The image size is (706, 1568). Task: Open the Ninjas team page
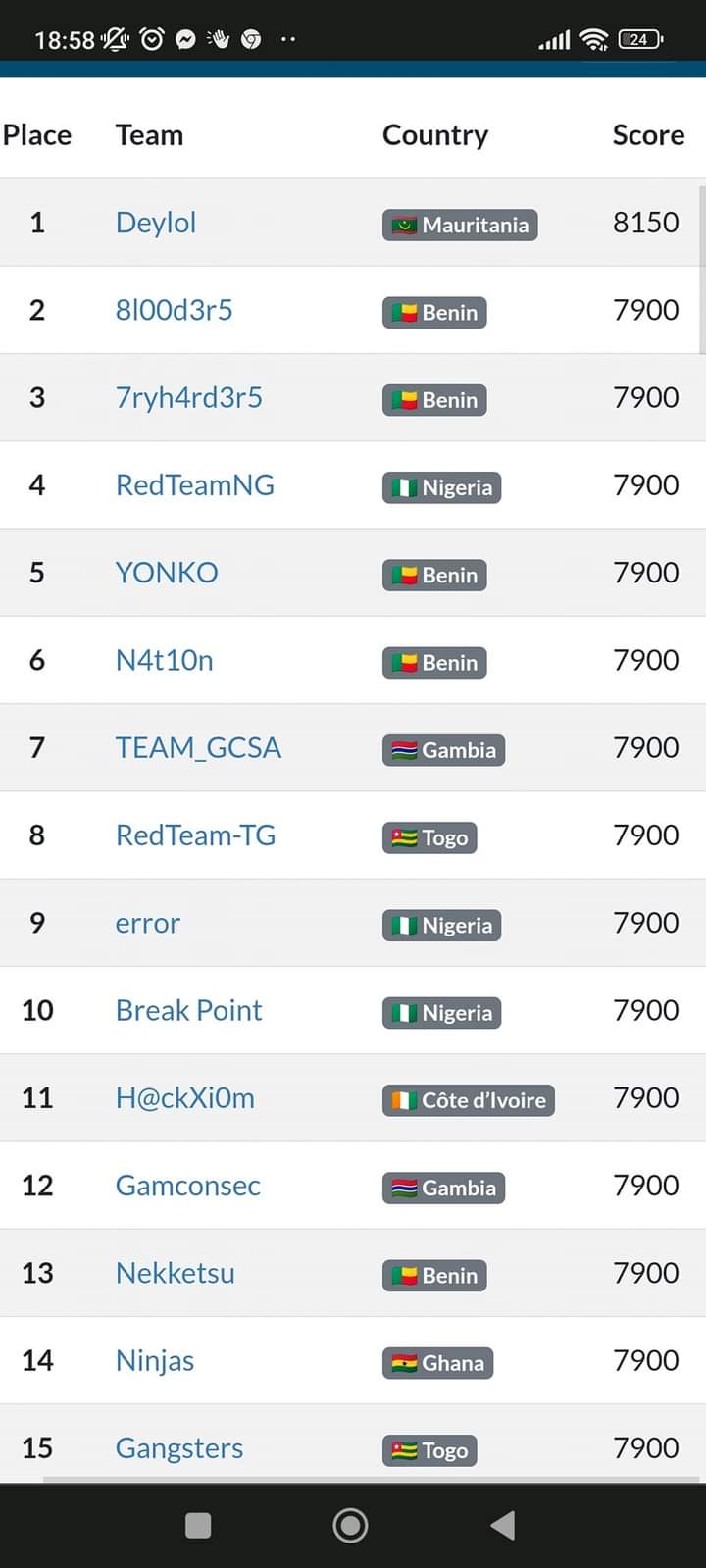point(155,1360)
